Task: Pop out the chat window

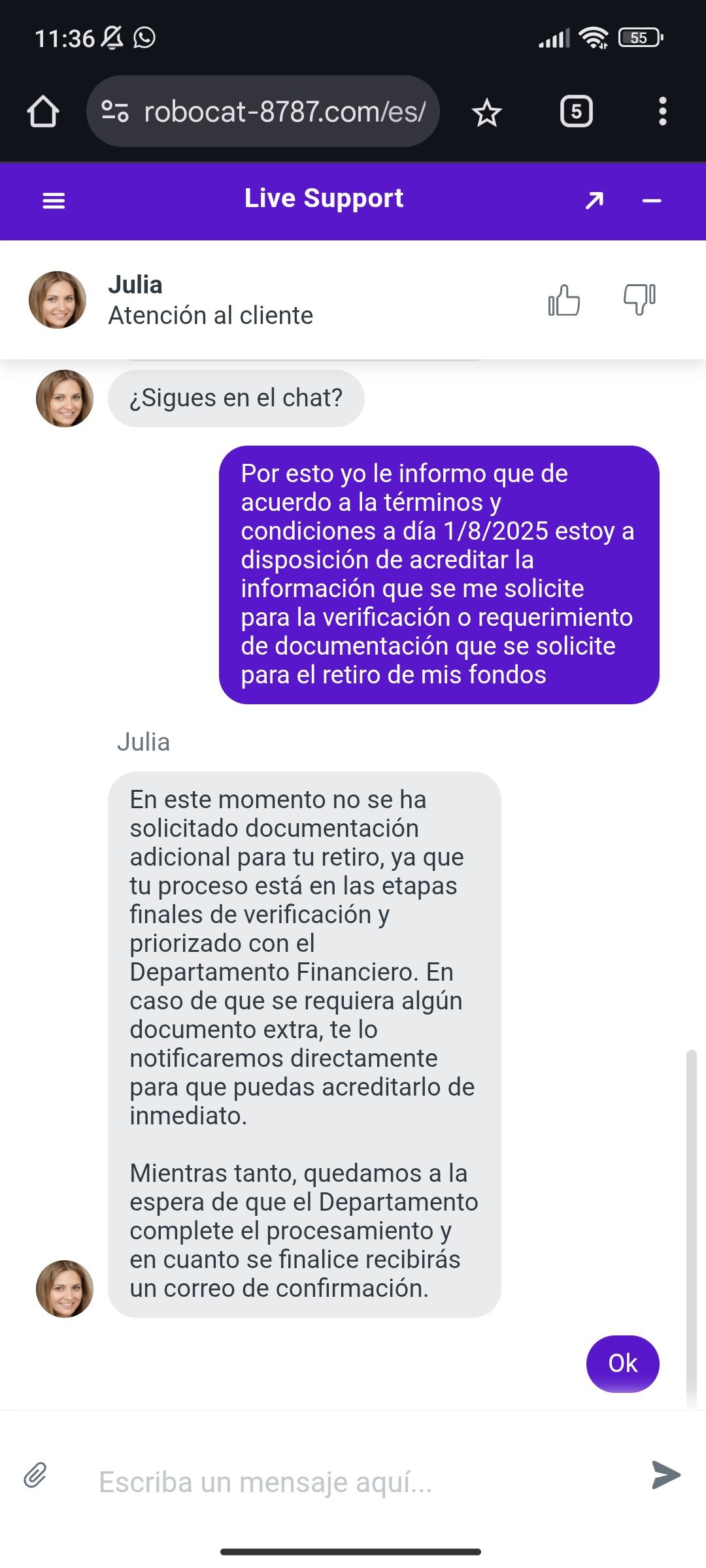Action: click(594, 201)
